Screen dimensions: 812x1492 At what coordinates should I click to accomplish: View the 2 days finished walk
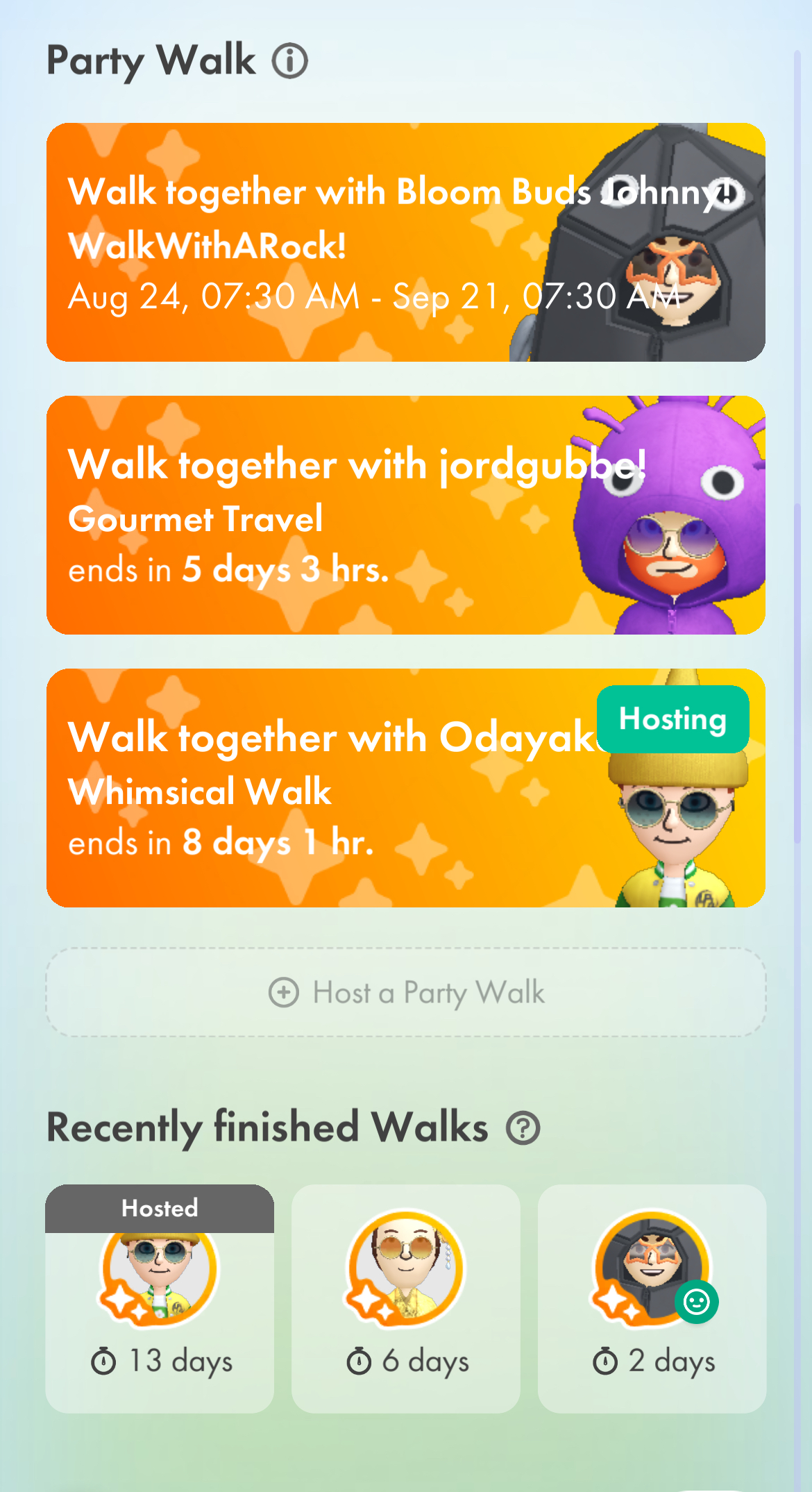(x=652, y=1298)
